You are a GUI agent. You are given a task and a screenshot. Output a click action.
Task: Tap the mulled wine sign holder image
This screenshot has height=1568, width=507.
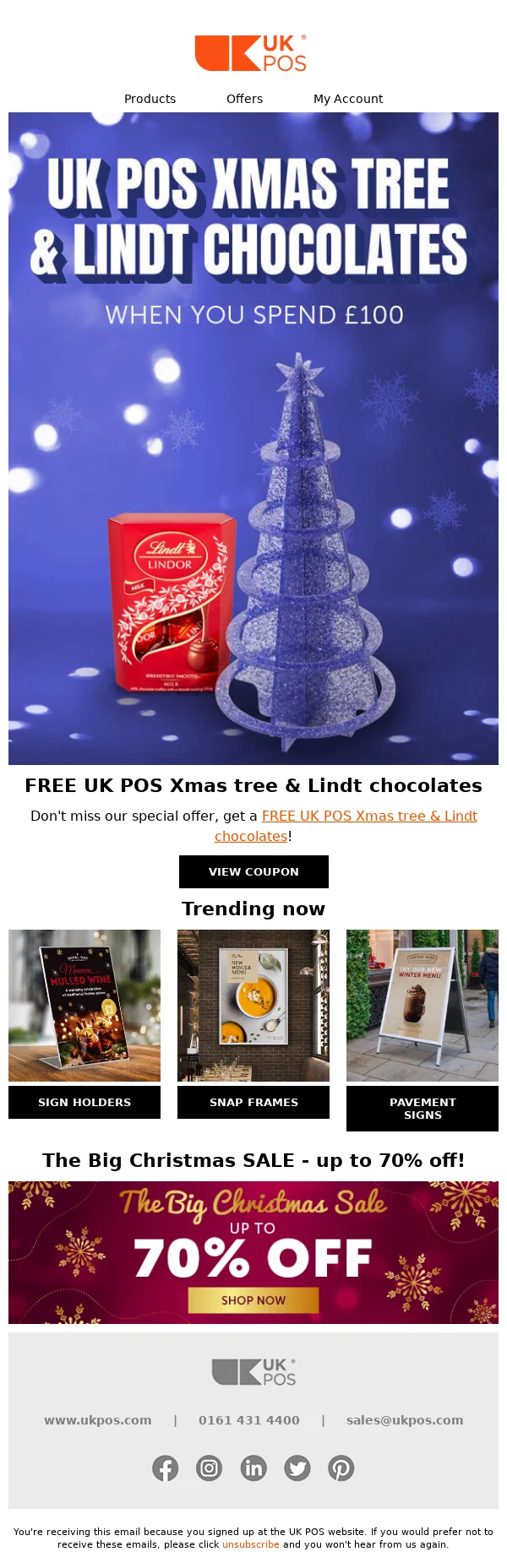pos(84,1005)
